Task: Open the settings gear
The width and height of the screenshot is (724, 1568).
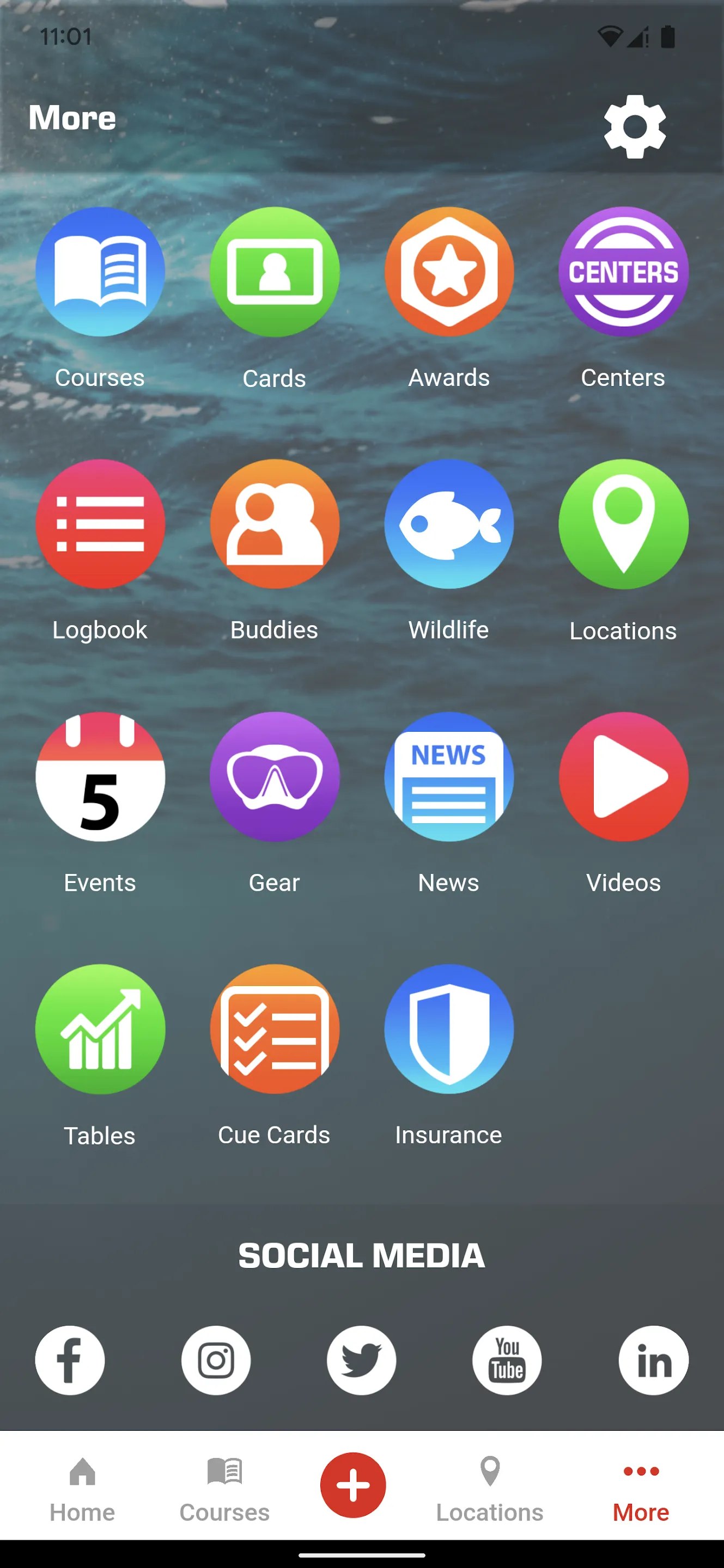Action: [x=634, y=128]
